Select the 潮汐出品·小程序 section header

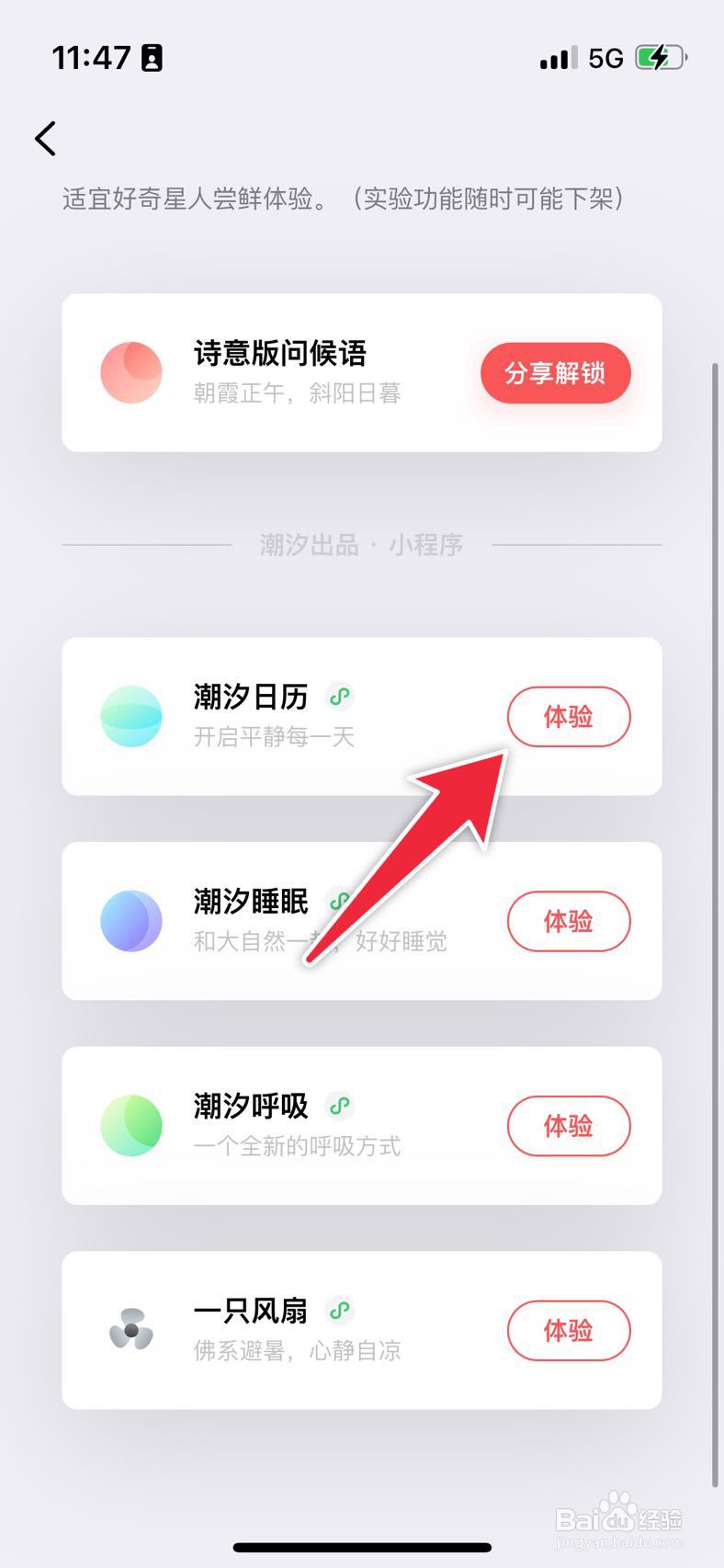pos(362,544)
